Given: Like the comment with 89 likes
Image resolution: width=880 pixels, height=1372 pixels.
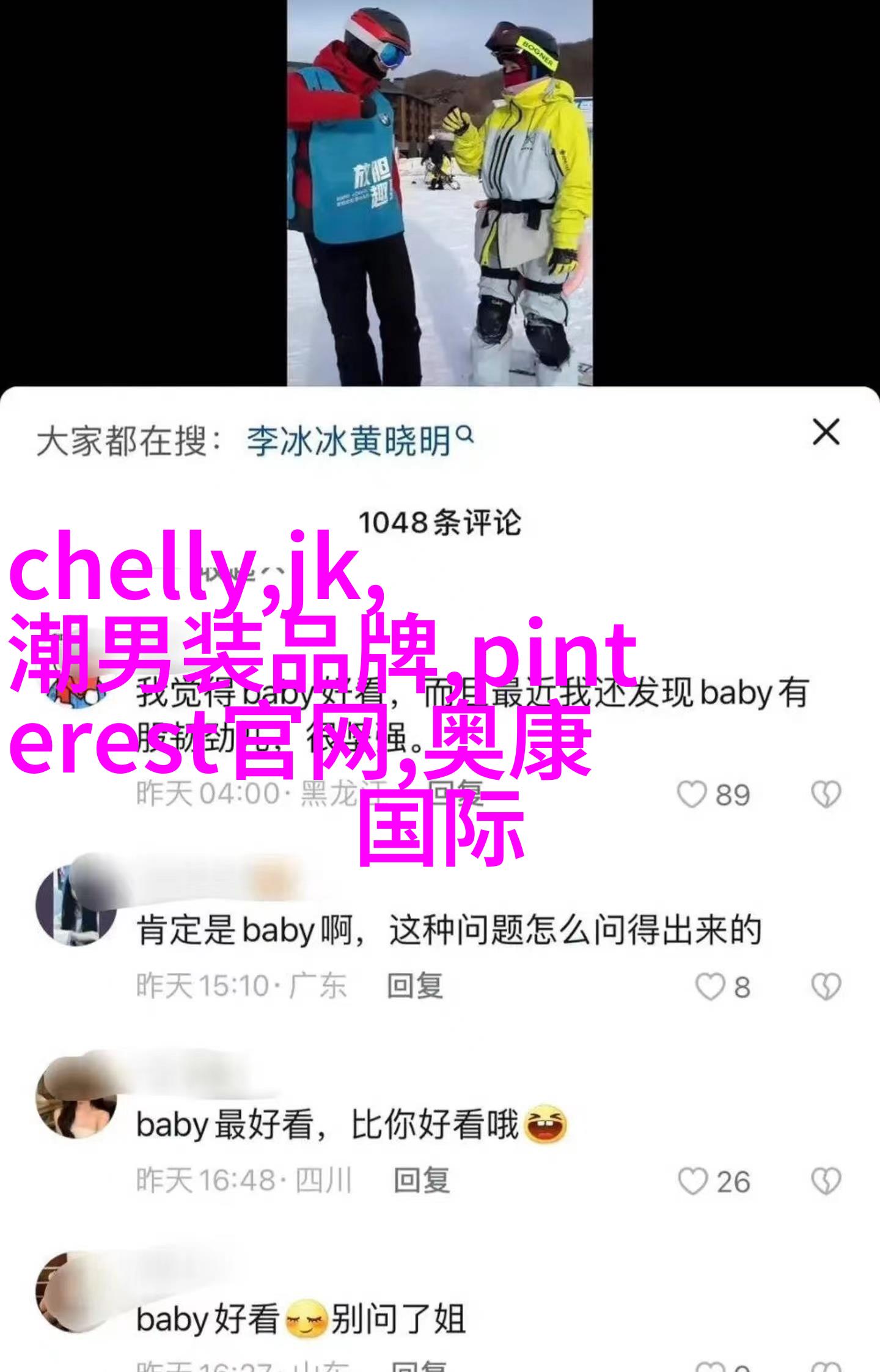Looking at the screenshot, I should 692,794.
